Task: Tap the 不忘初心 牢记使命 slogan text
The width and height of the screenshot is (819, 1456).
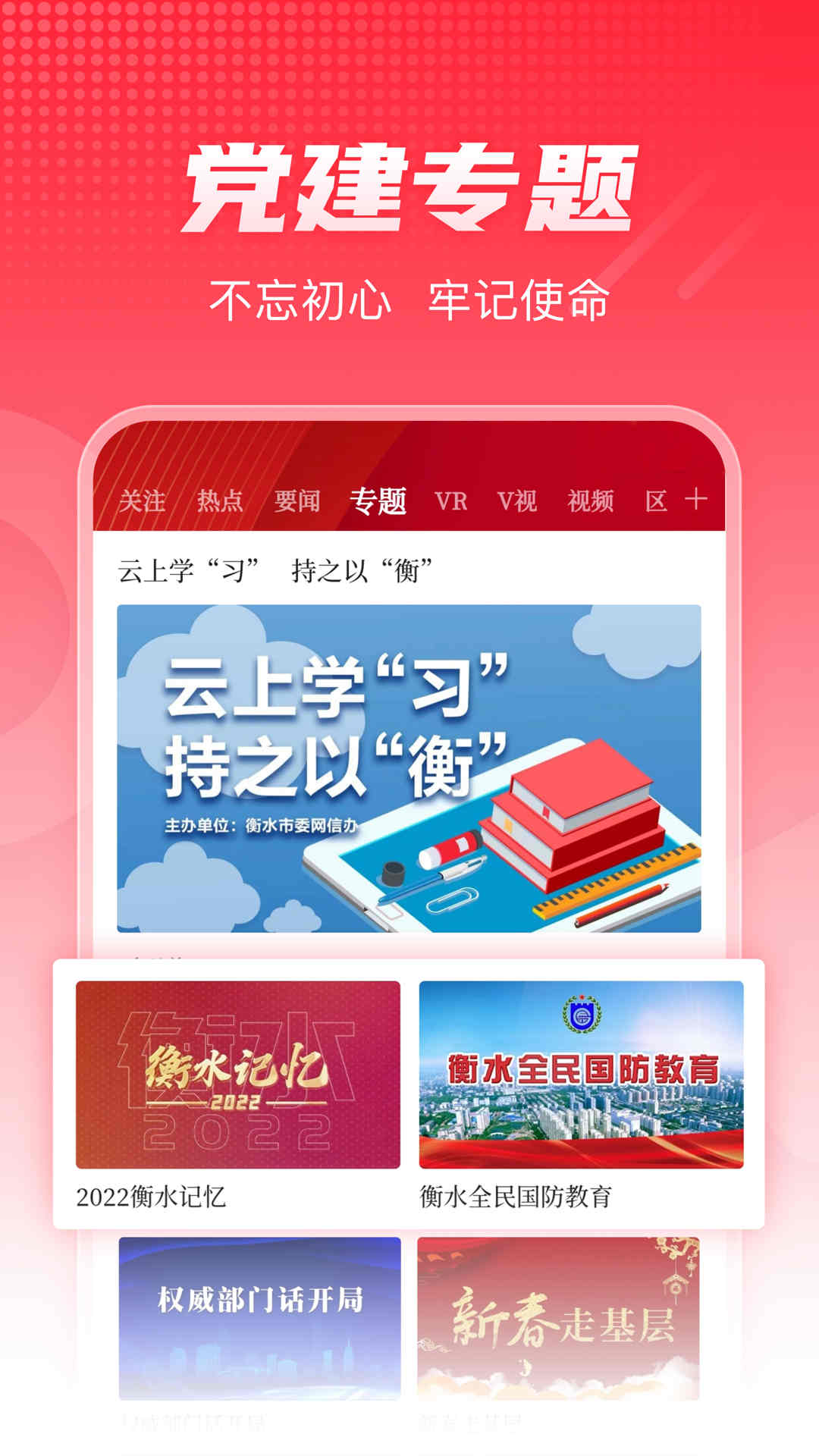Action: [x=409, y=298]
